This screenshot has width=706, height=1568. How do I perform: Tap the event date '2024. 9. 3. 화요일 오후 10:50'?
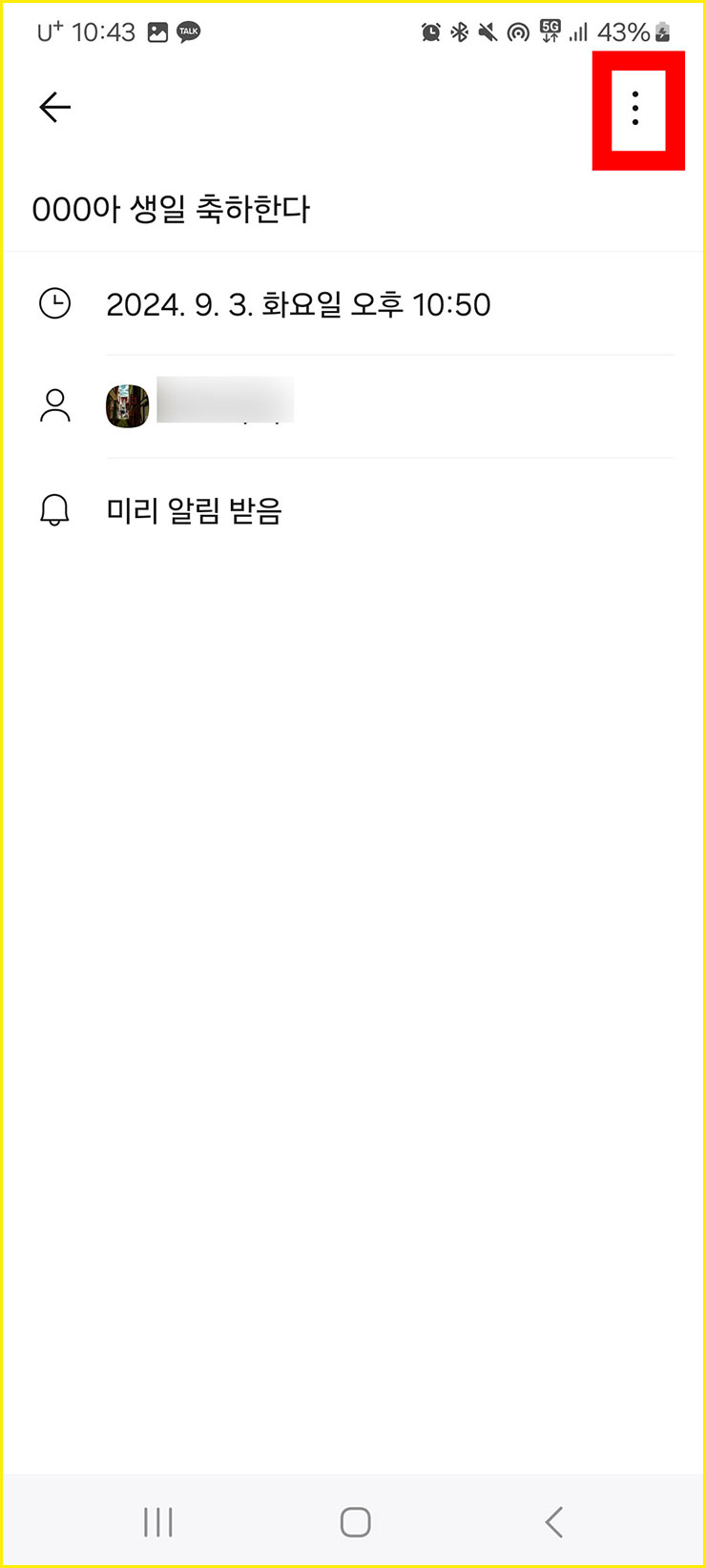pyautogui.click(x=299, y=304)
